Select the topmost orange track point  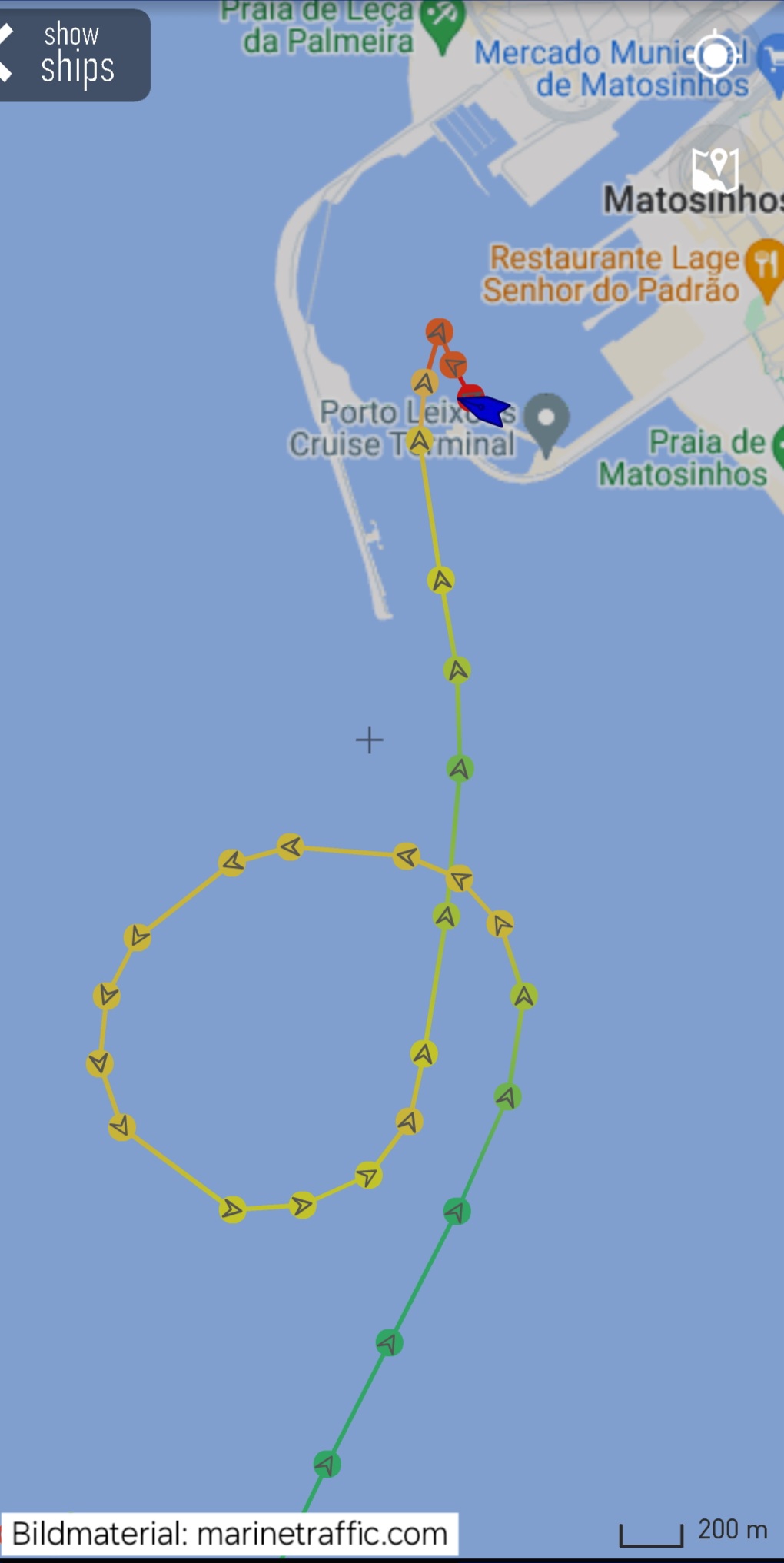[440, 332]
